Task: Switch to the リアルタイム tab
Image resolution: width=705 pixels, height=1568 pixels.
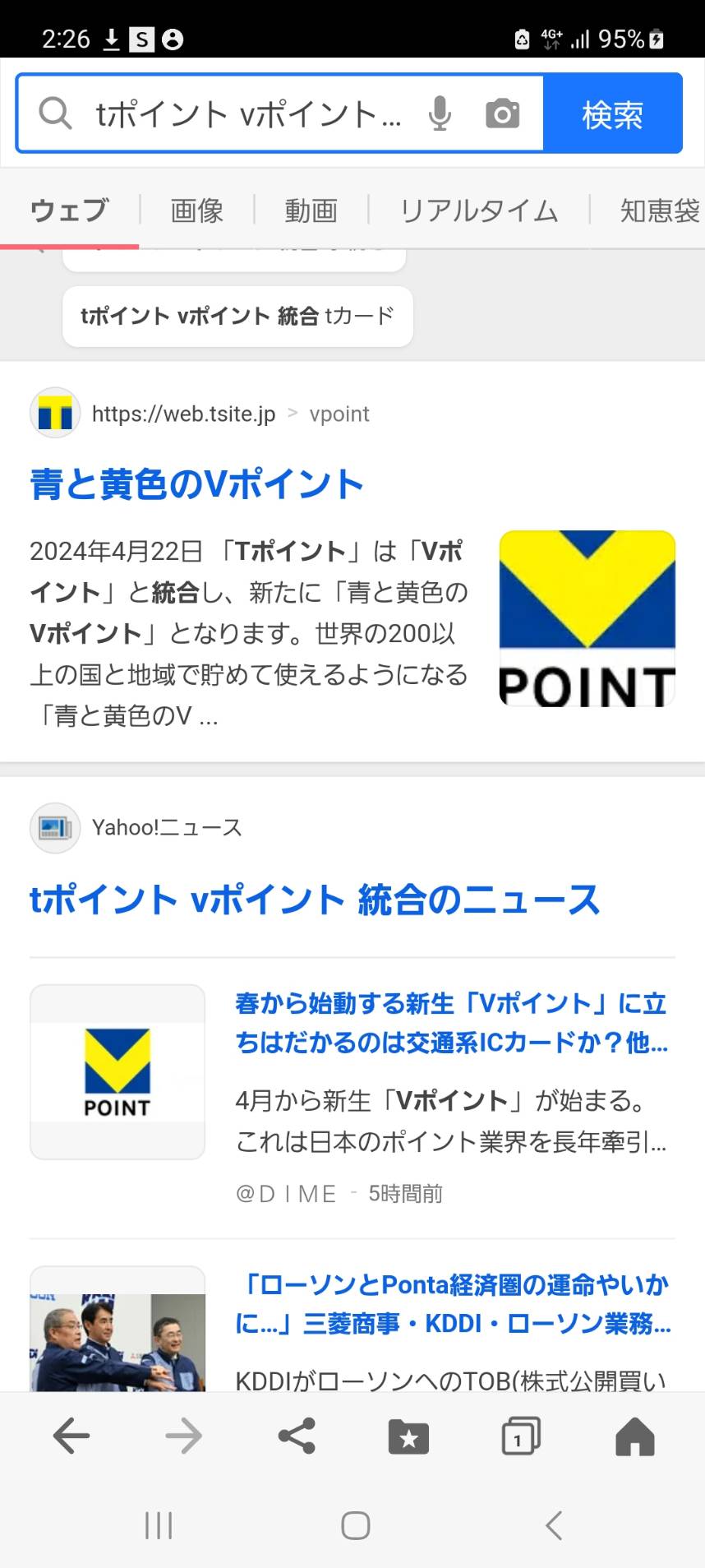Action: click(x=478, y=210)
